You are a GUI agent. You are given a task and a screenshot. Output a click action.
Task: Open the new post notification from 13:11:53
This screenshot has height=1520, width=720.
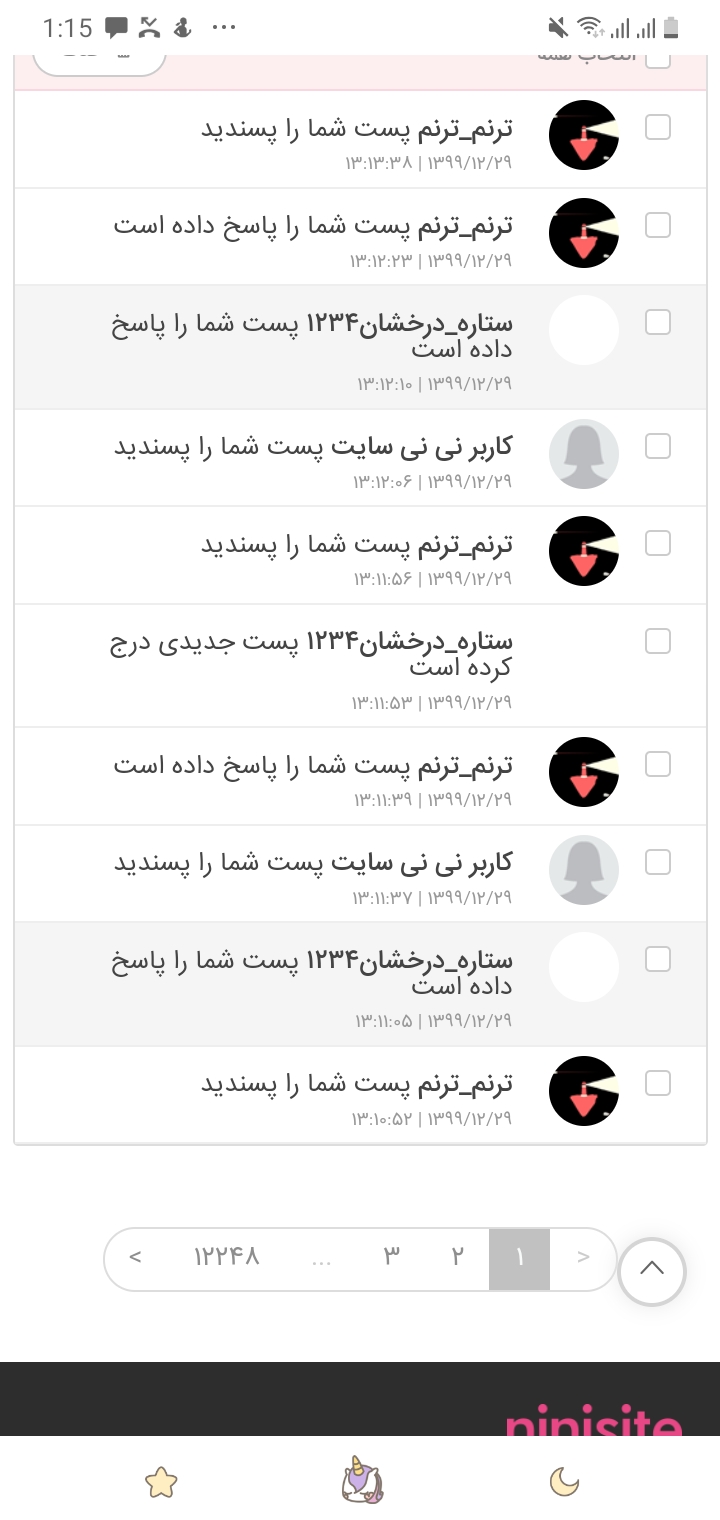(x=312, y=653)
